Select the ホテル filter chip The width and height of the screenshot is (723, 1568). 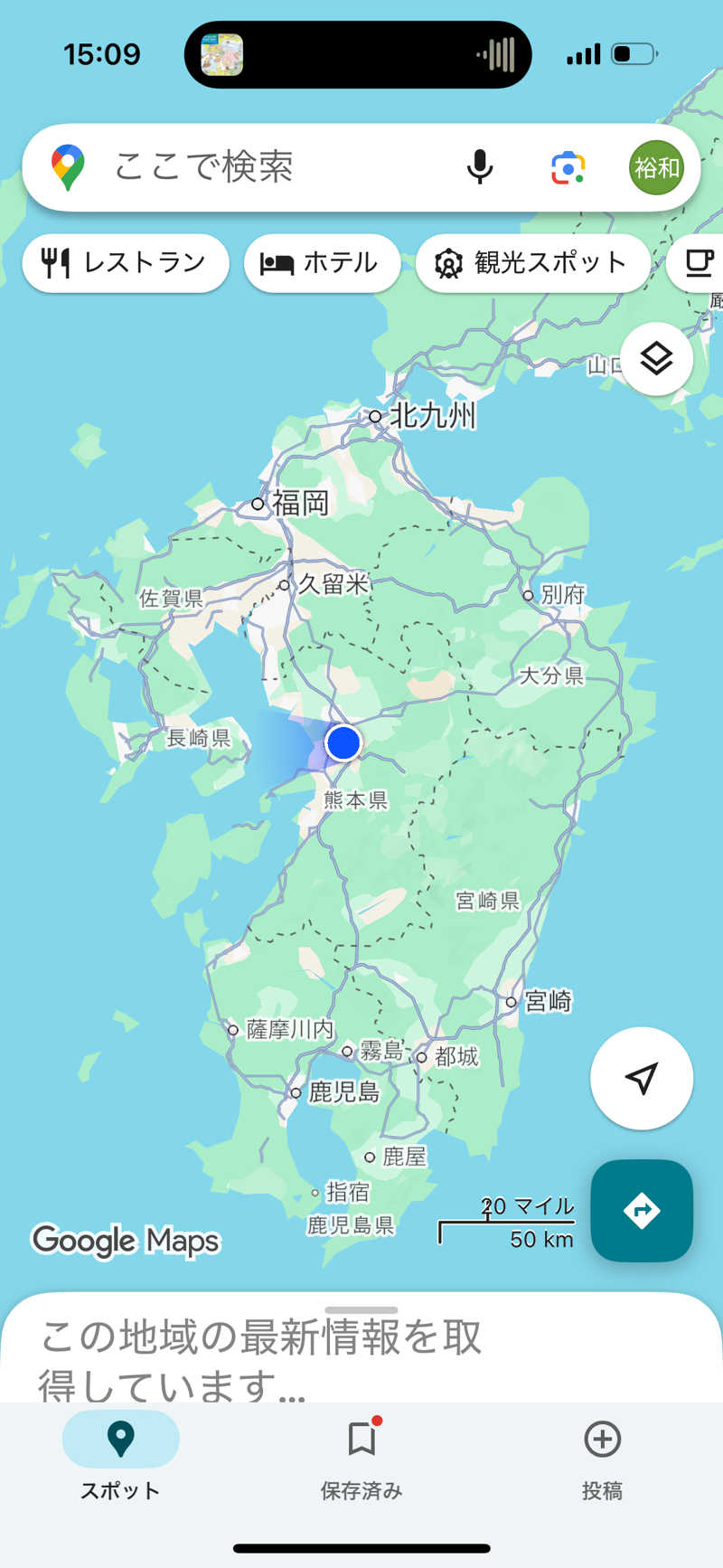[x=322, y=263]
